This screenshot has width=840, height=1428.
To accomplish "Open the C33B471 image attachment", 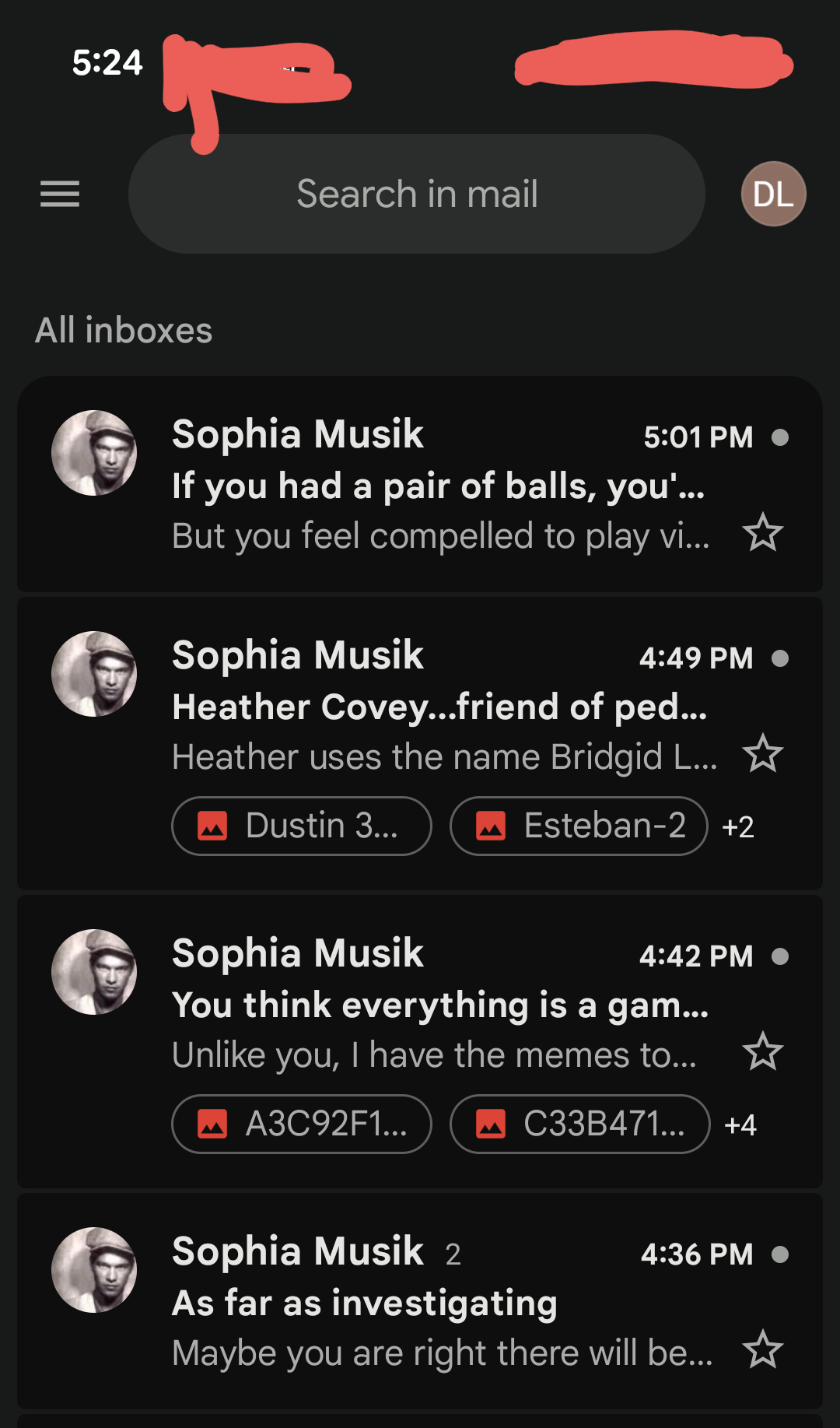I will coord(579,1124).
